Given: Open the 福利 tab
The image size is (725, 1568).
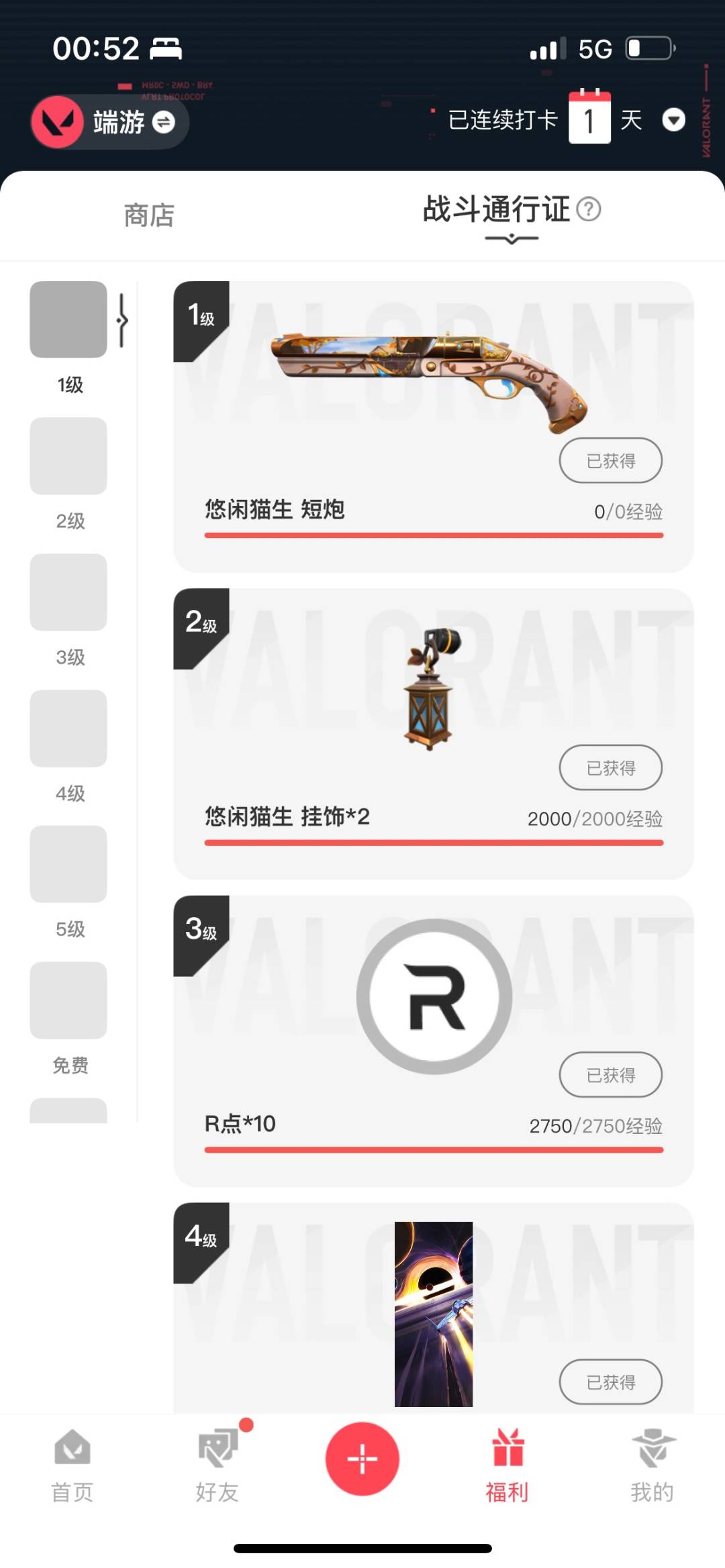Looking at the screenshot, I should coord(507,1465).
